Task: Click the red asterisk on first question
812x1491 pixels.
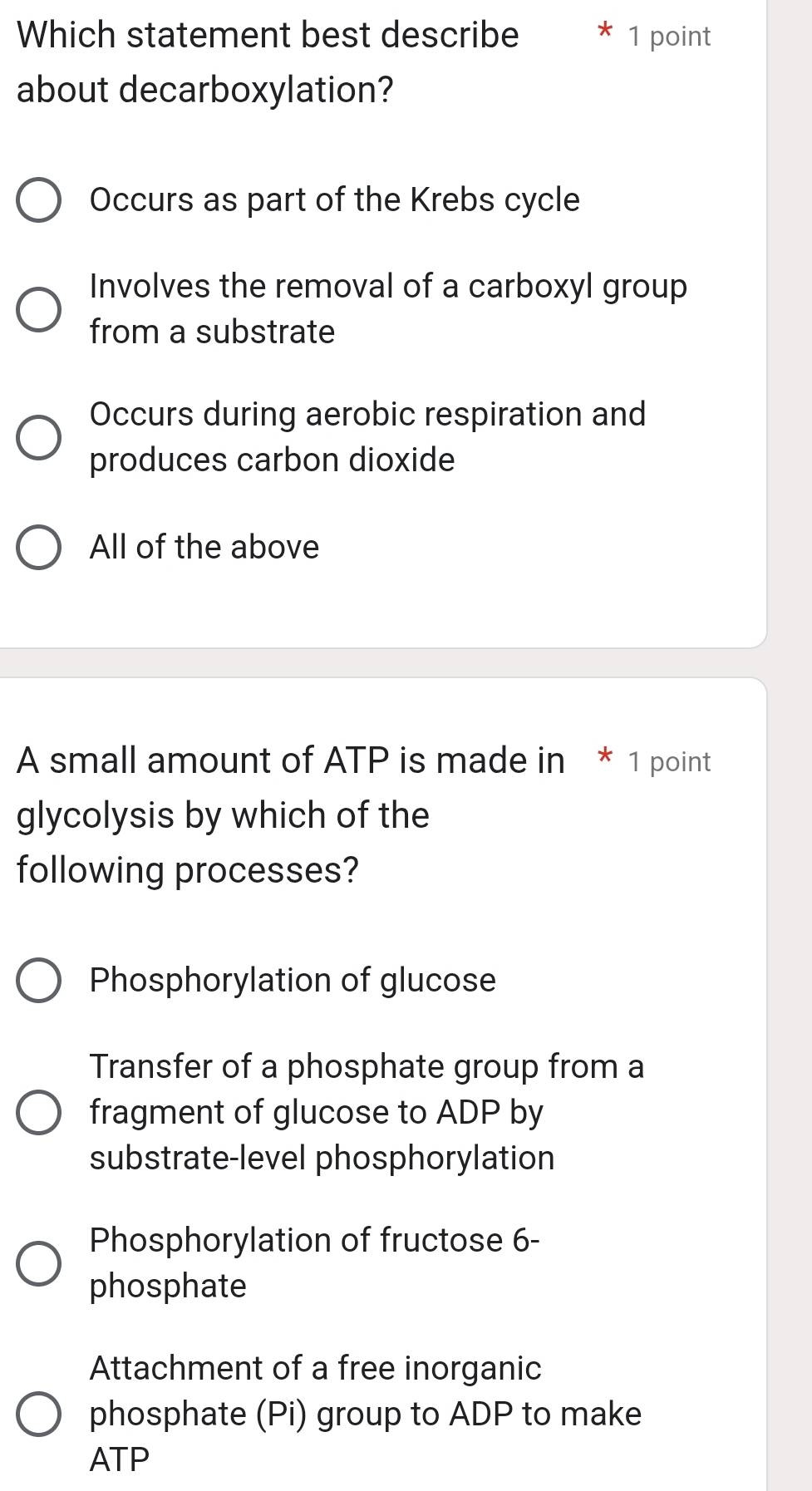Action: point(606,33)
